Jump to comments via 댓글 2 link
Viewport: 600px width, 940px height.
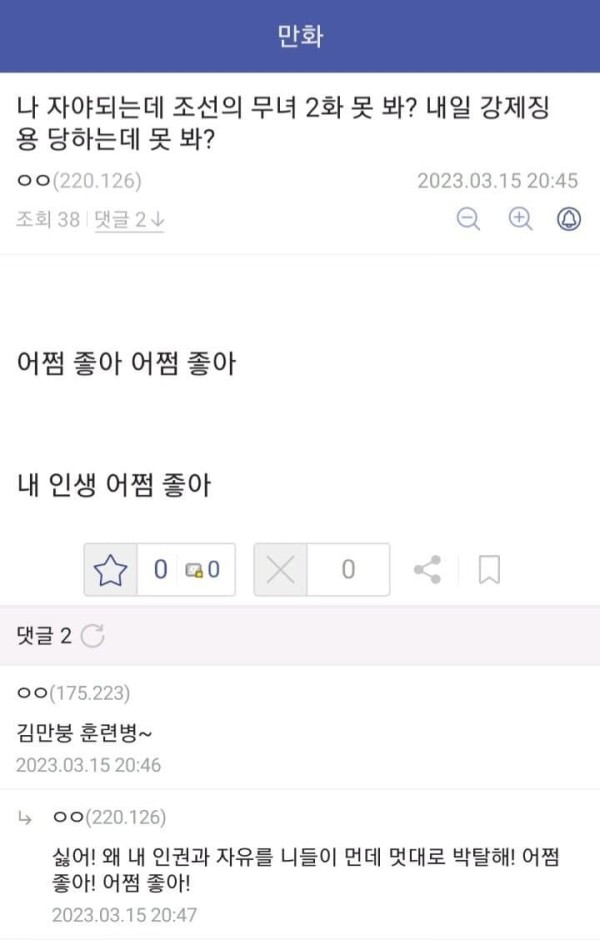coord(129,220)
